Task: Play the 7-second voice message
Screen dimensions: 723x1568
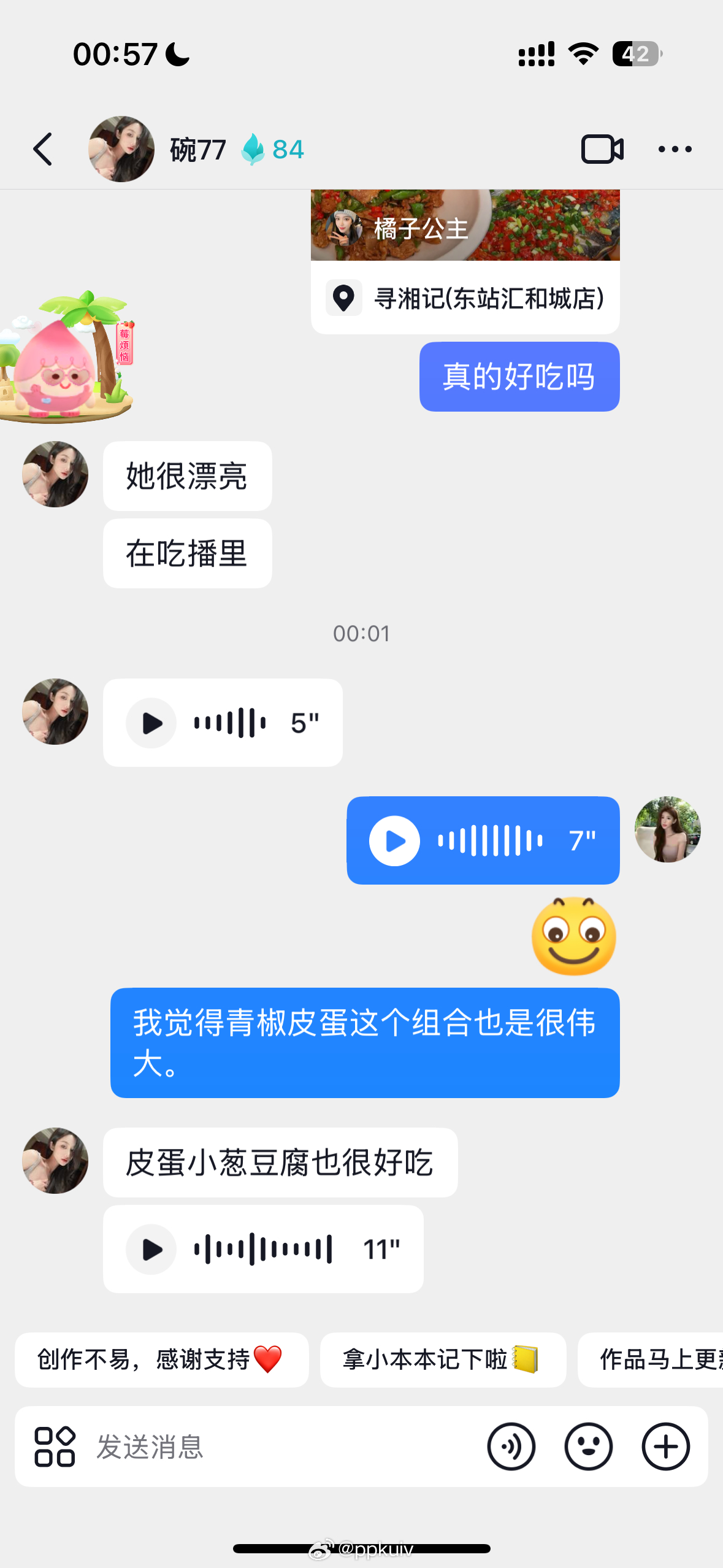Action: tap(395, 840)
